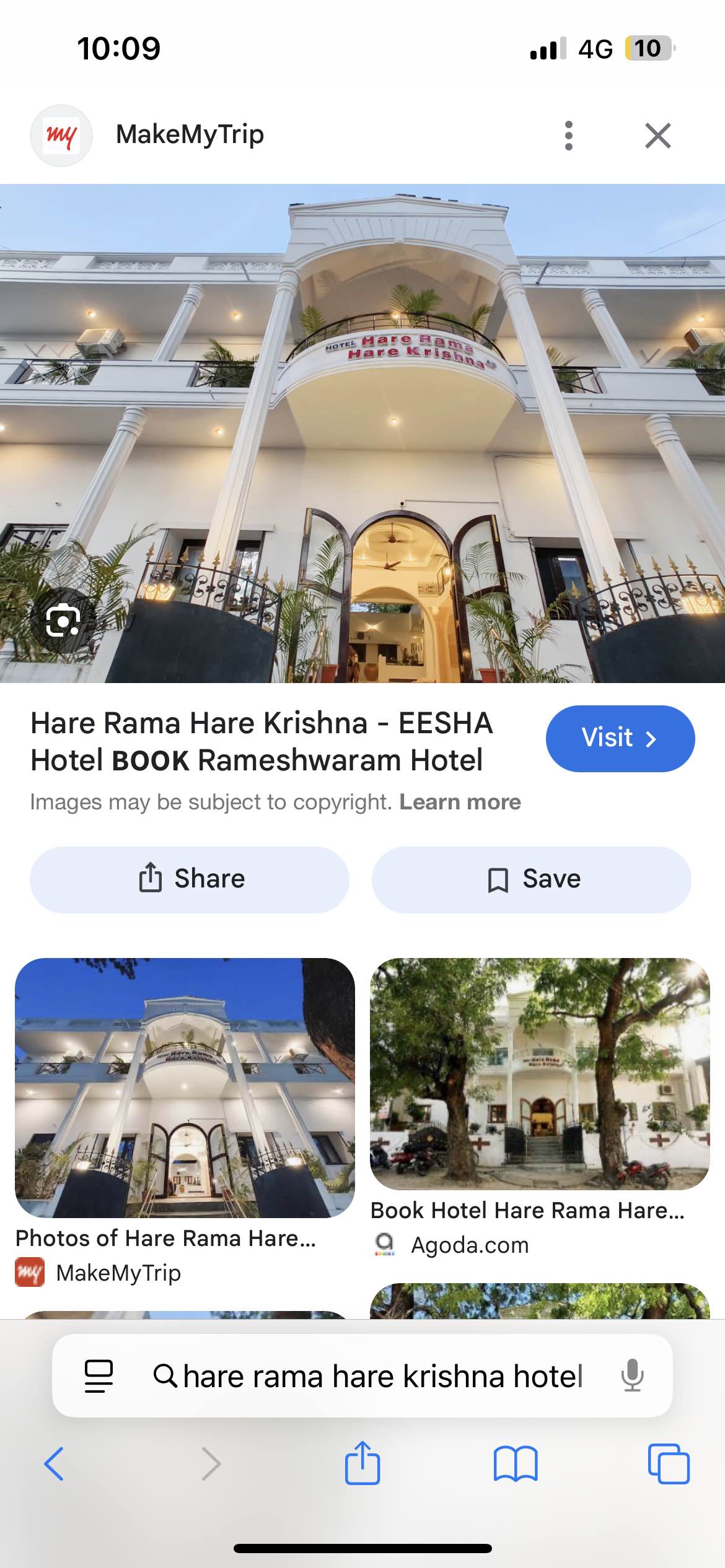Open the Agoda.com hotel result
The image size is (725, 1568).
click(539, 1074)
